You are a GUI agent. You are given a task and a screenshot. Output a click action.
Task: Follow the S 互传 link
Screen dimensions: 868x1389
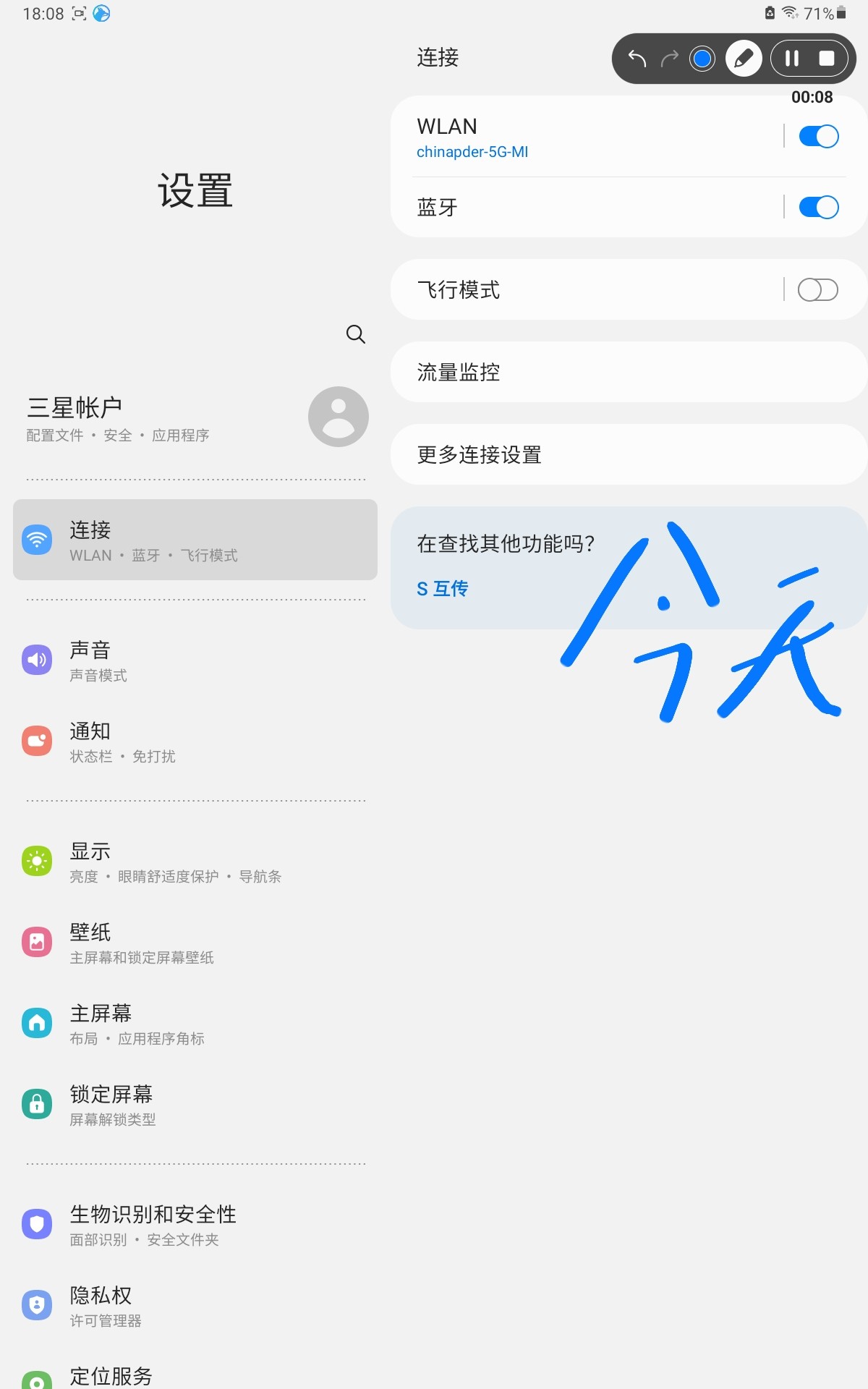(x=443, y=589)
